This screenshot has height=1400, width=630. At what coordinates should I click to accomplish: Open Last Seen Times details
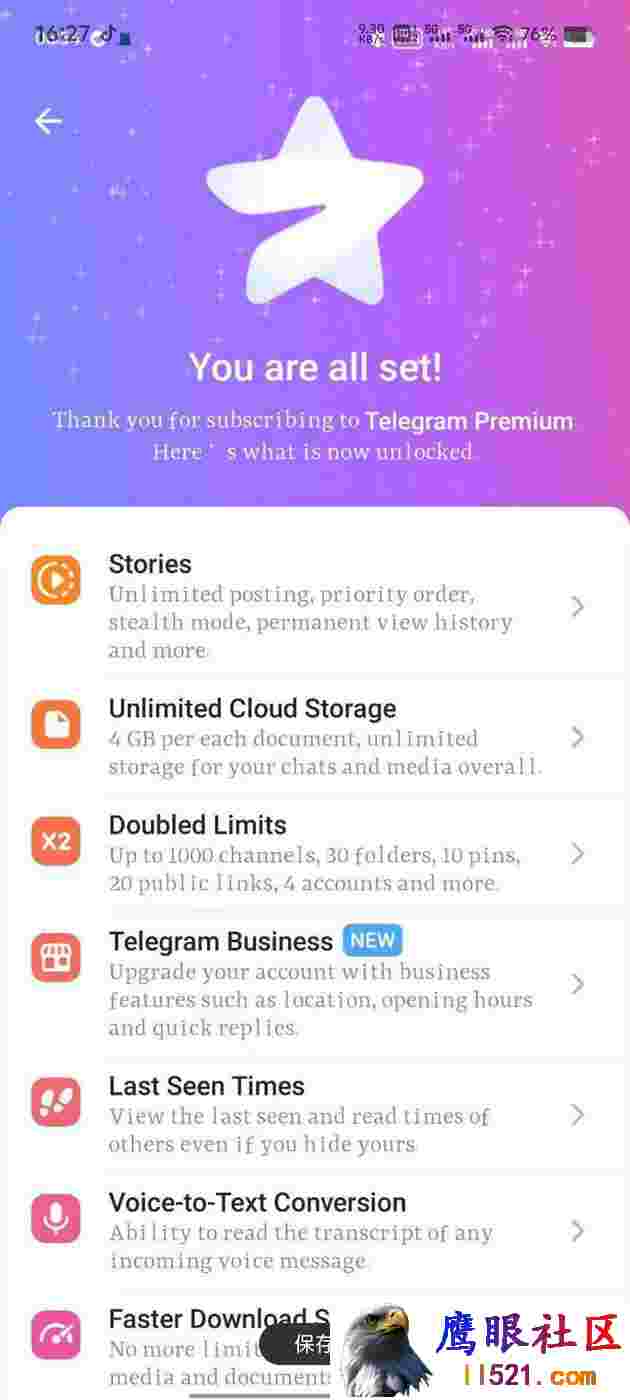point(315,1114)
